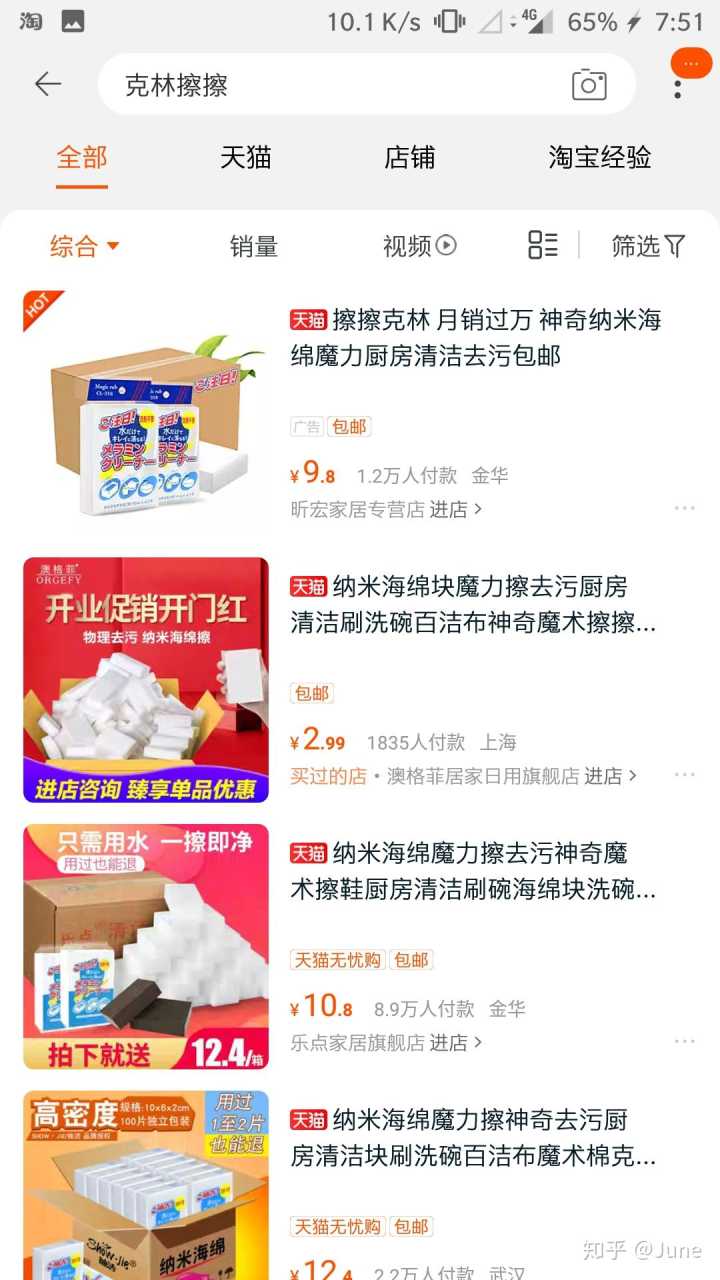Tap the search field showing 克林擦擦
Image resolution: width=720 pixels, height=1280 pixels.
click(330, 85)
